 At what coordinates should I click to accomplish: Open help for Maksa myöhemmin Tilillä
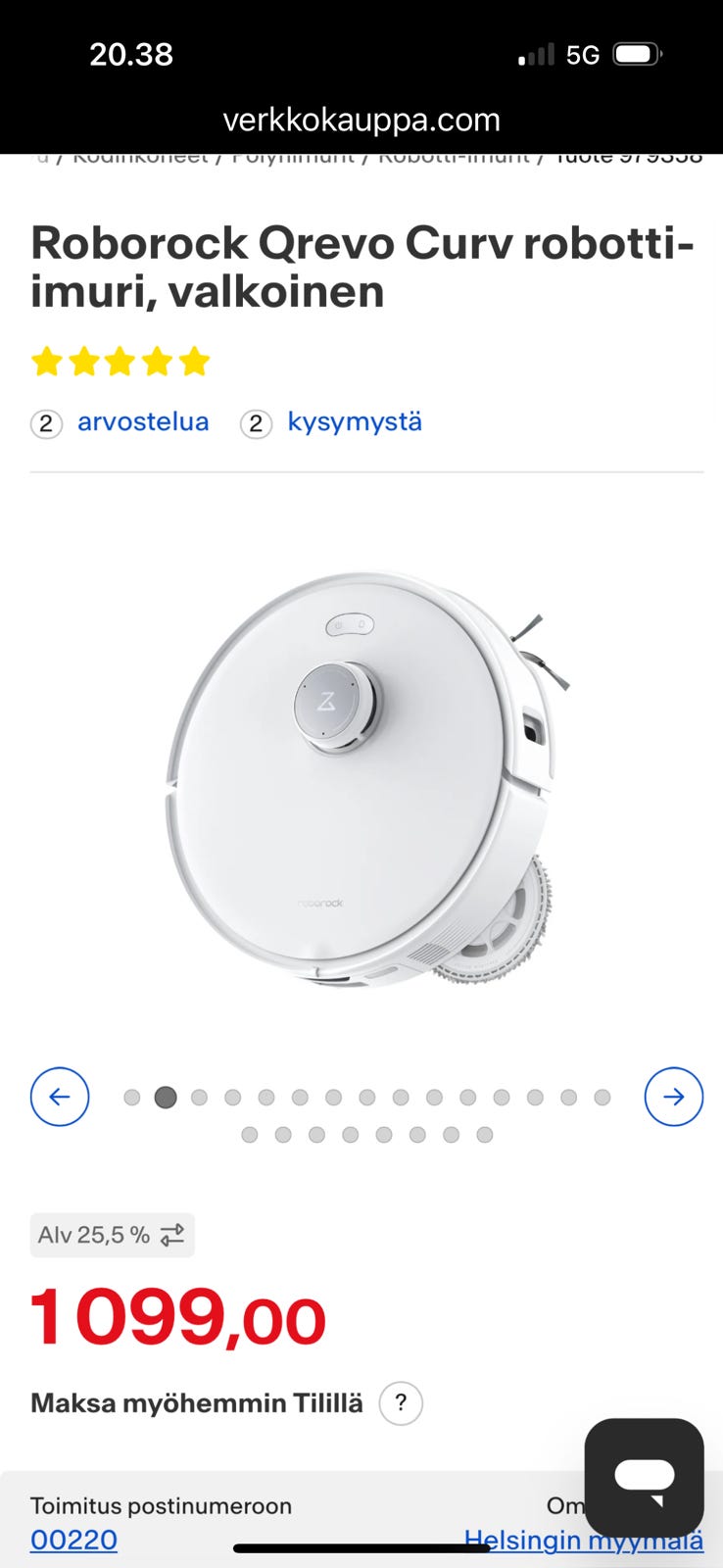[x=401, y=1403]
